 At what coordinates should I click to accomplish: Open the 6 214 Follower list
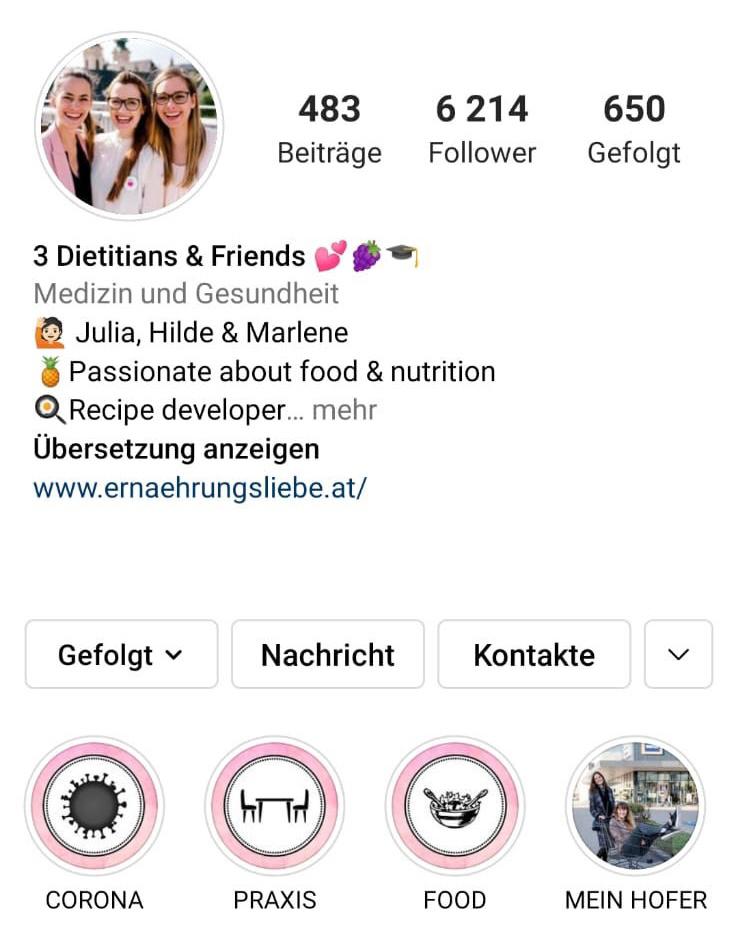(482, 130)
